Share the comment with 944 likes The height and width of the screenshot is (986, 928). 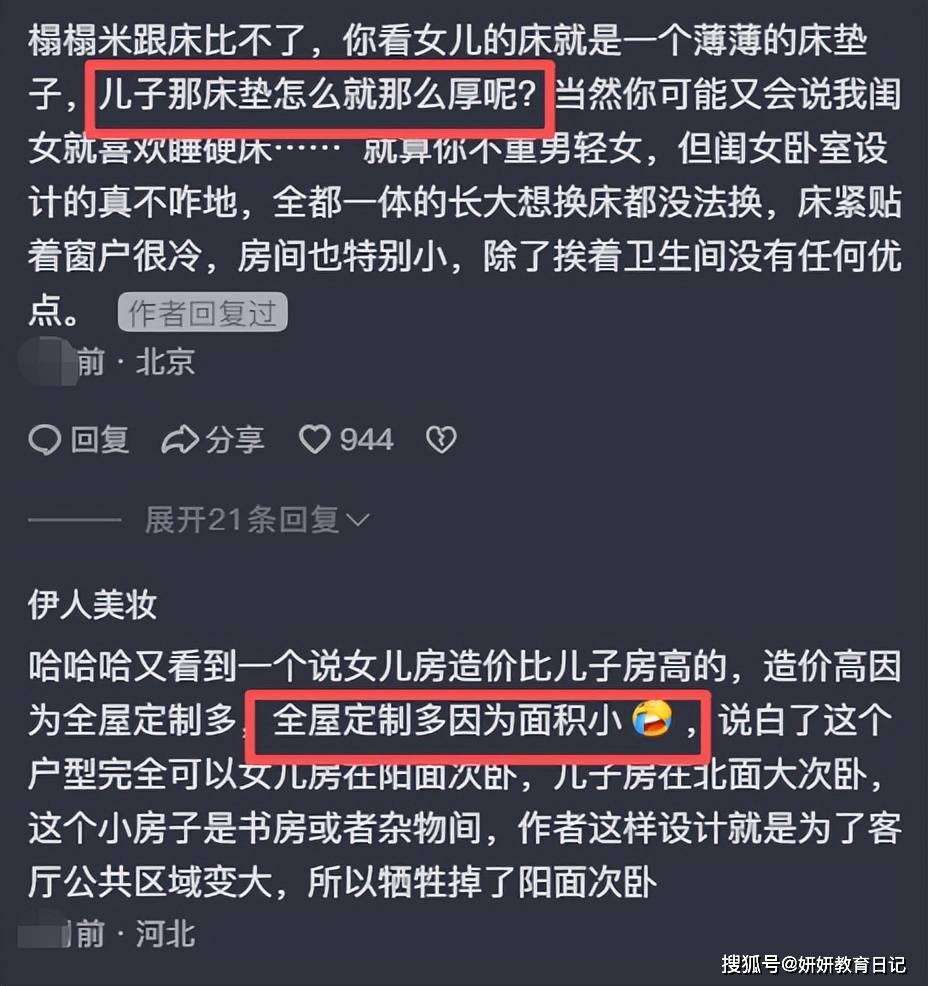(213, 440)
